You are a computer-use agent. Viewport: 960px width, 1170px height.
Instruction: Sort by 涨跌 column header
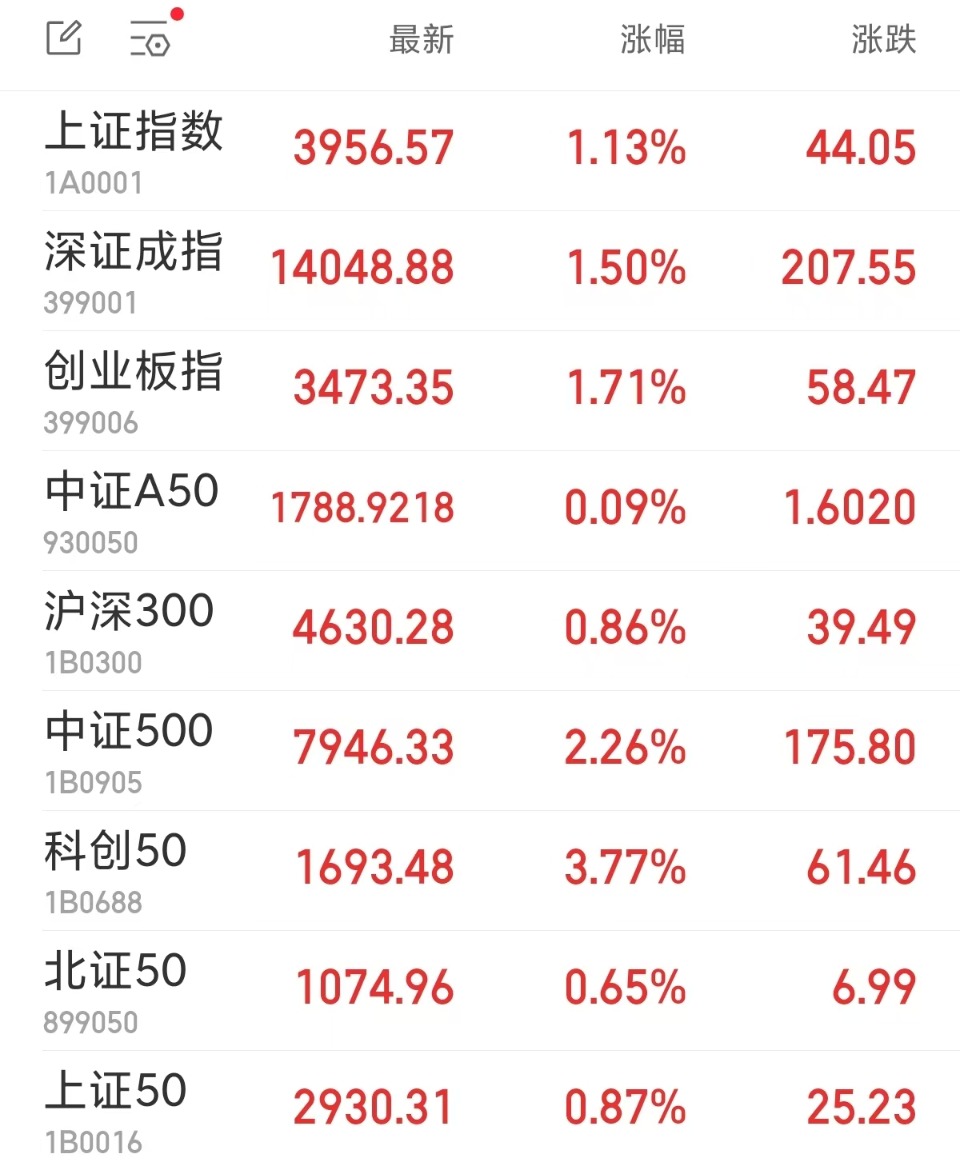883,40
